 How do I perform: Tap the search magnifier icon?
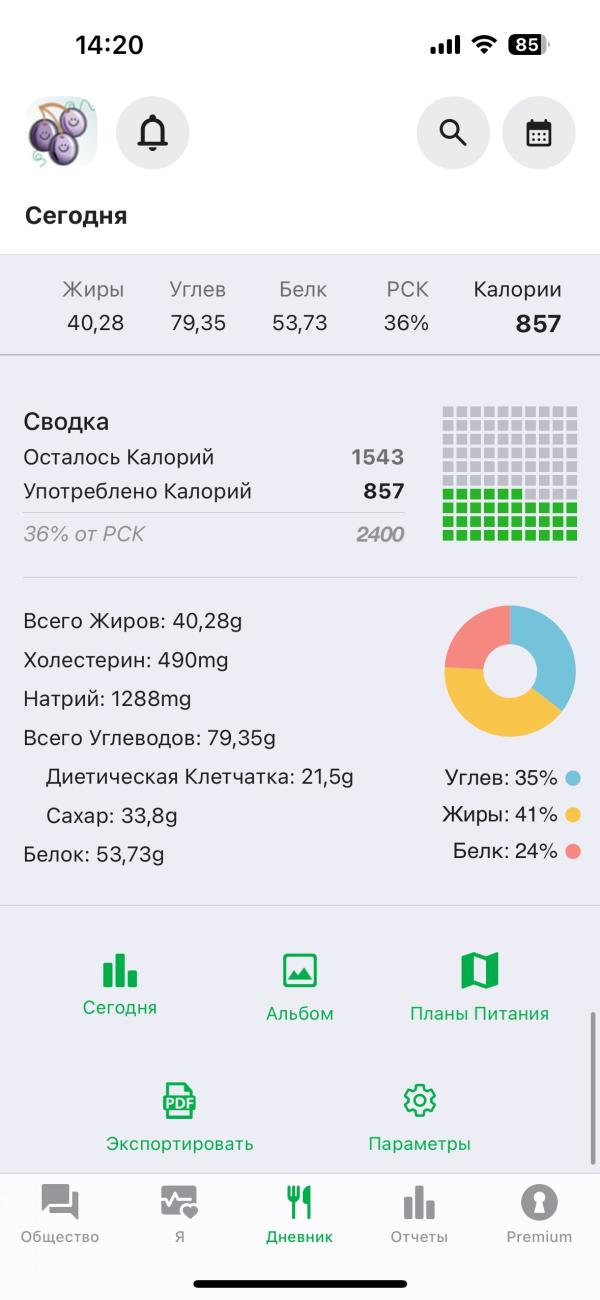pyautogui.click(x=453, y=132)
